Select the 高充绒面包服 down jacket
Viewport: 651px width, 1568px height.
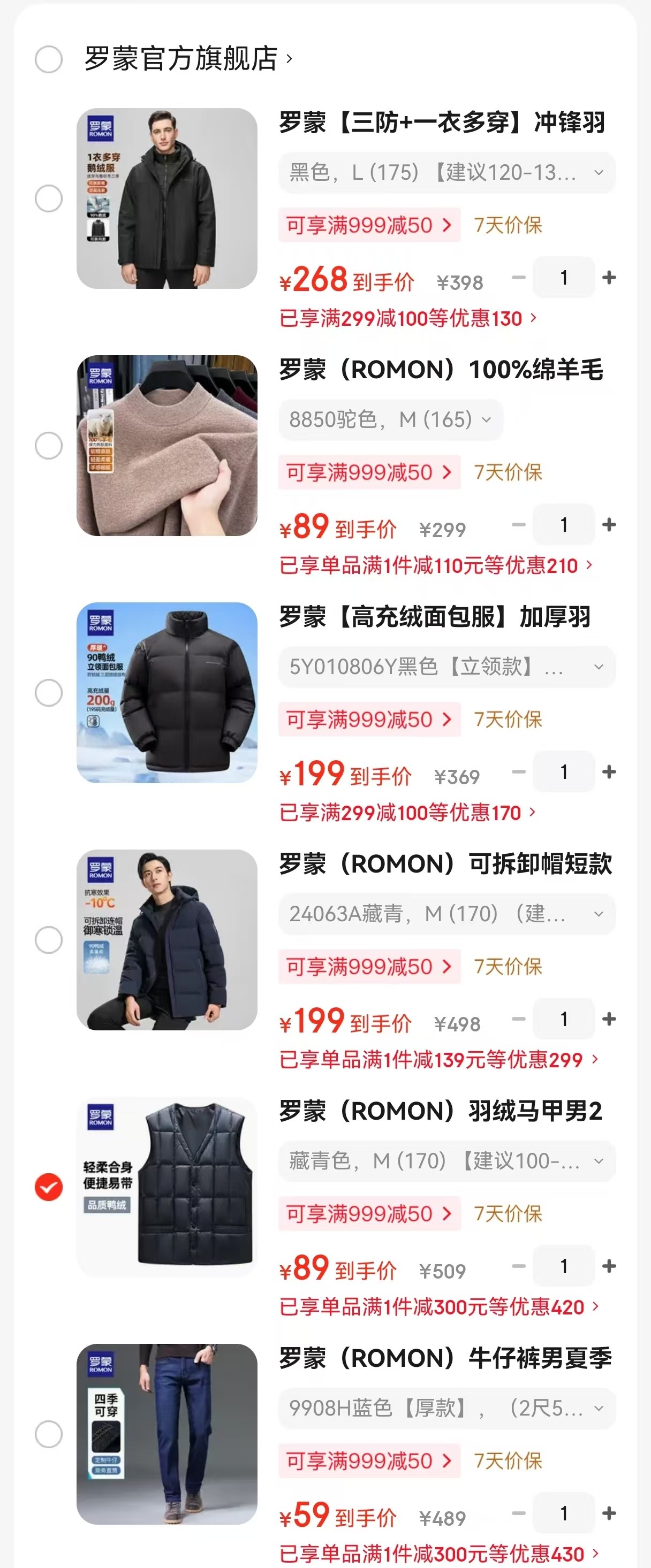[49, 693]
